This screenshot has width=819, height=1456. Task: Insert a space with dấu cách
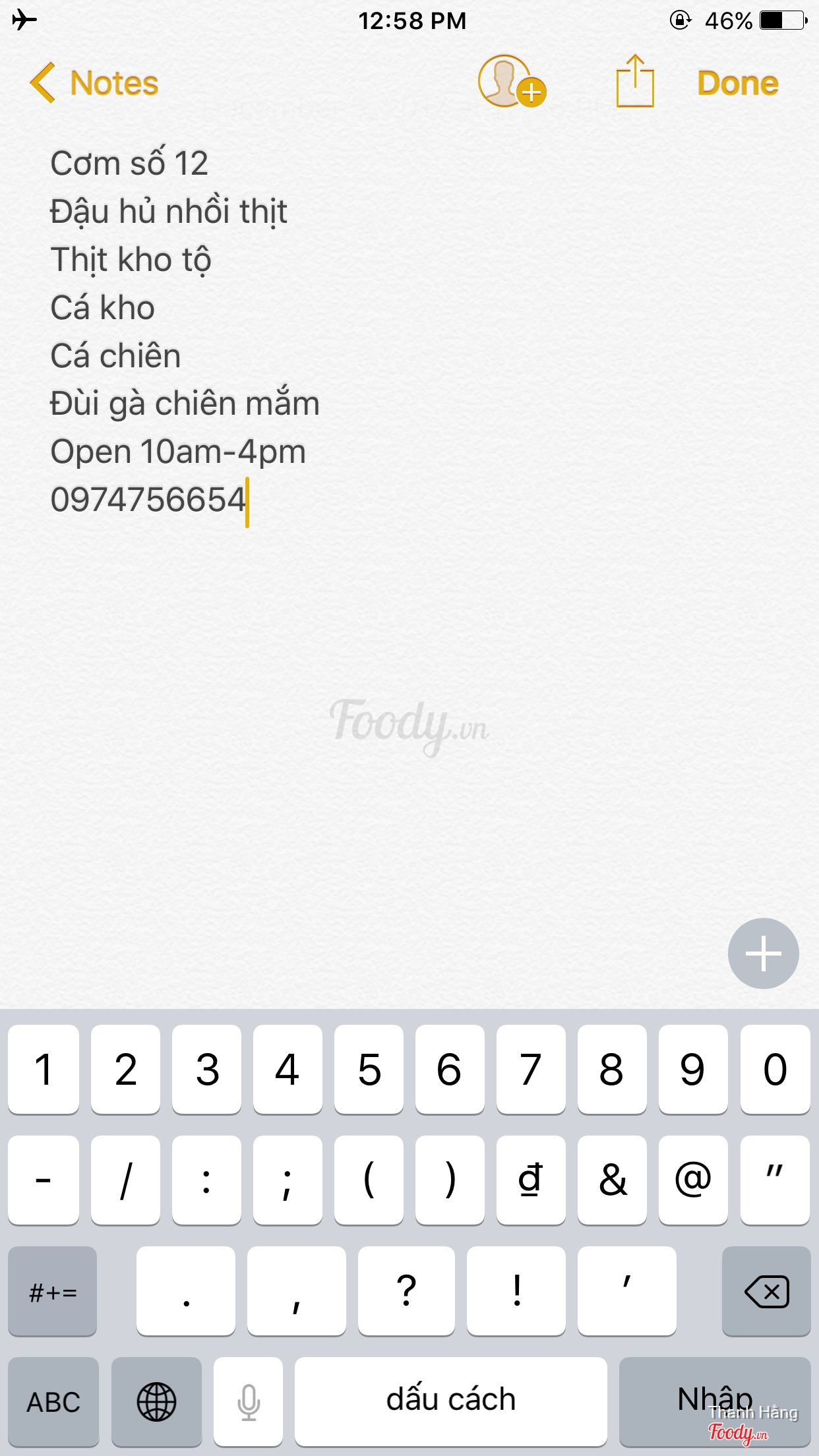click(450, 1401)
